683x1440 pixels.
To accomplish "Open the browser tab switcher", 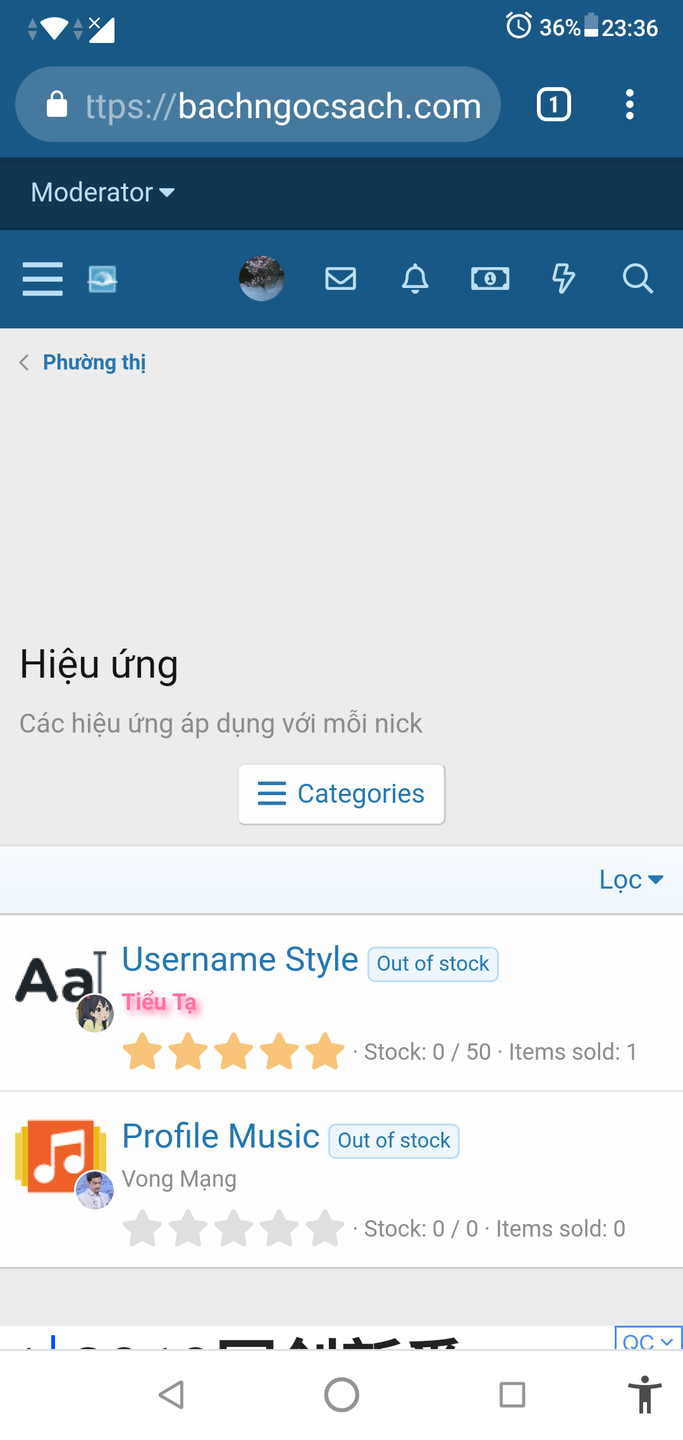I will click(554, 105).
